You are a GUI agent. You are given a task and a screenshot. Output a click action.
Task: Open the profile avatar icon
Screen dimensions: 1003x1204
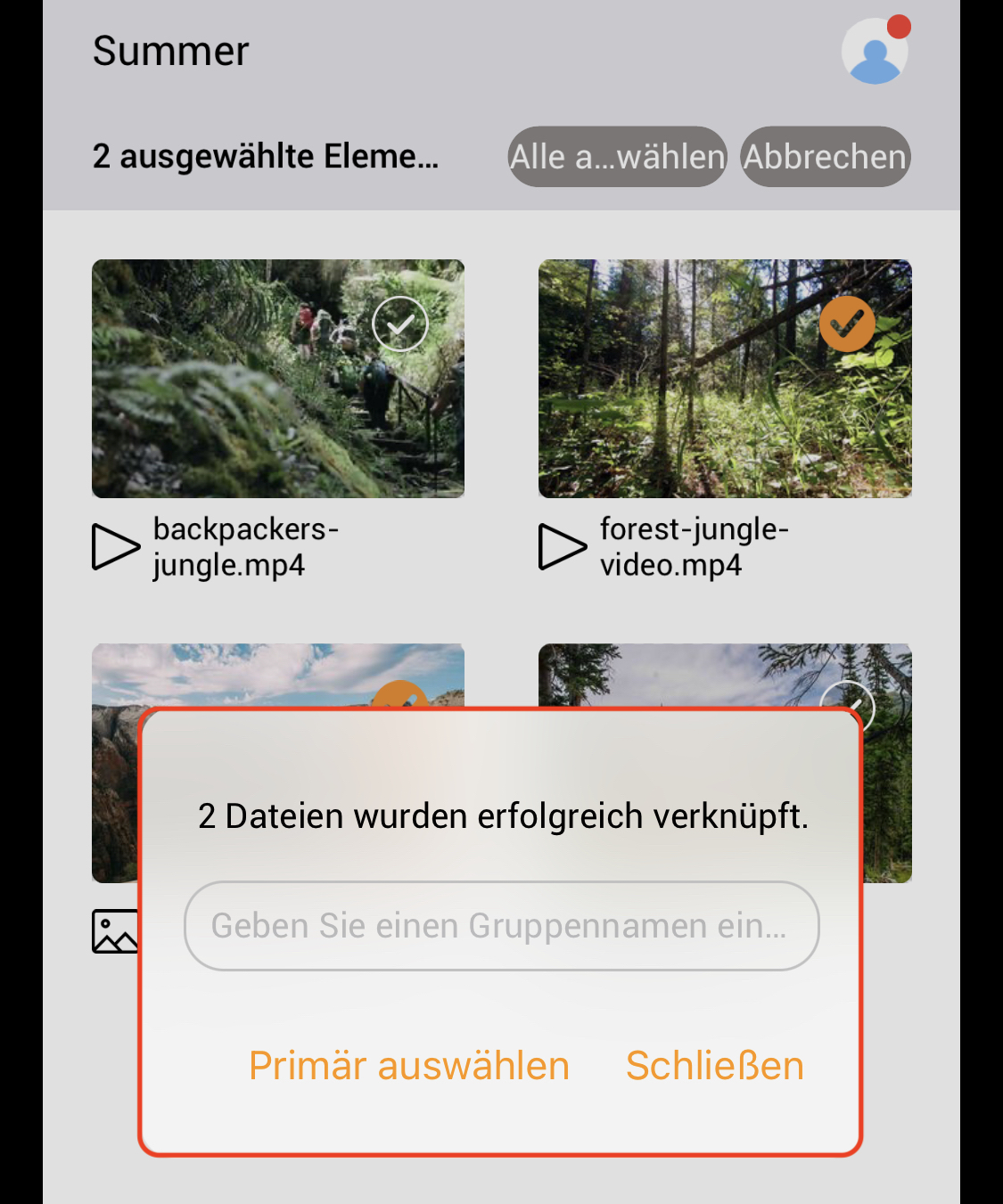click(x=875, y=53)
